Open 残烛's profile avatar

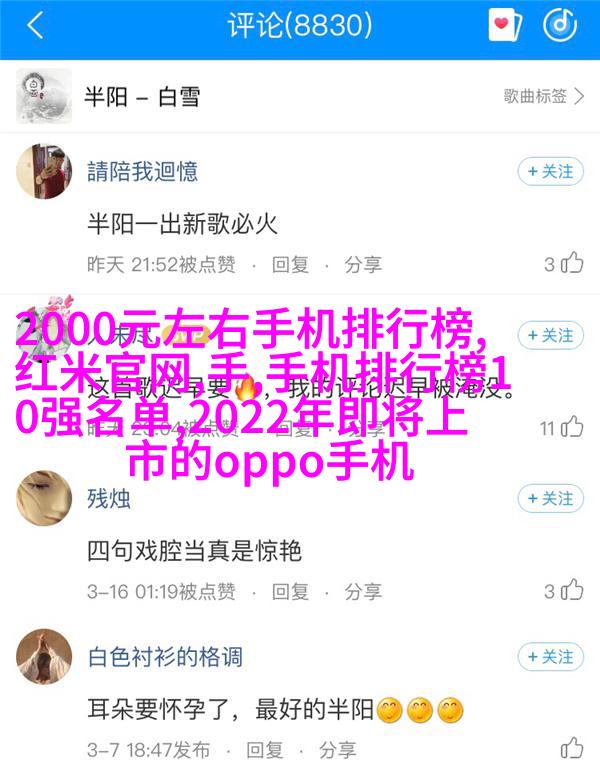coord(43,500)
